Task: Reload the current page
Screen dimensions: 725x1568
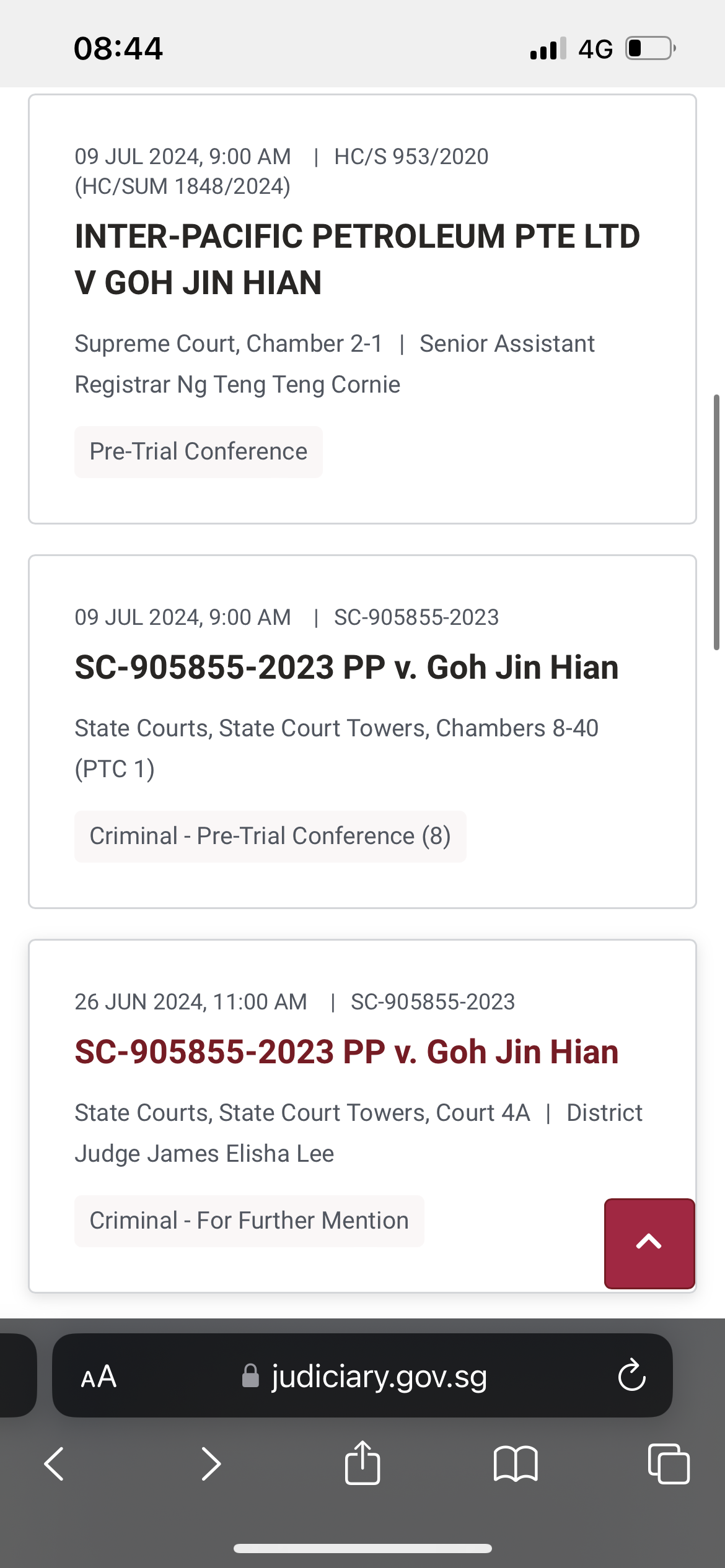Action: coord(631,1375)
